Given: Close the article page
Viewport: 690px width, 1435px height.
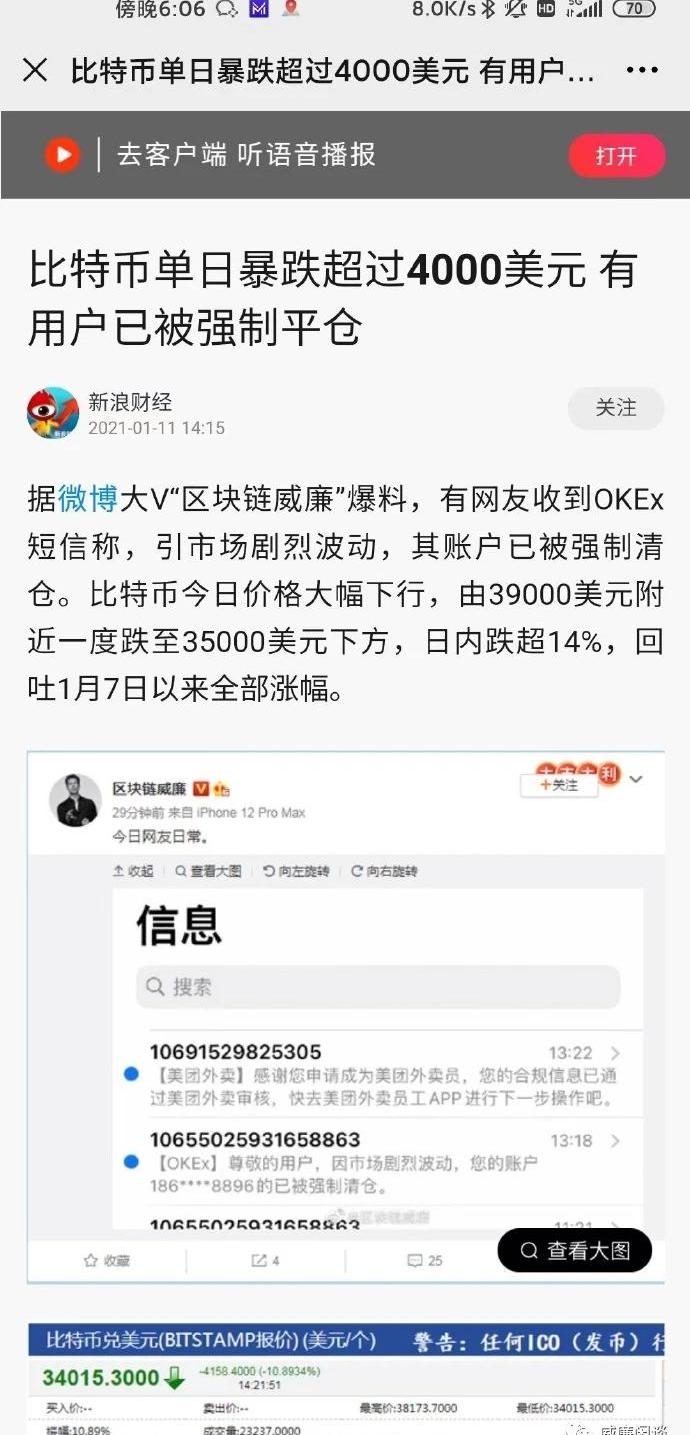Looking at the screenshot, I should point(35,70).
